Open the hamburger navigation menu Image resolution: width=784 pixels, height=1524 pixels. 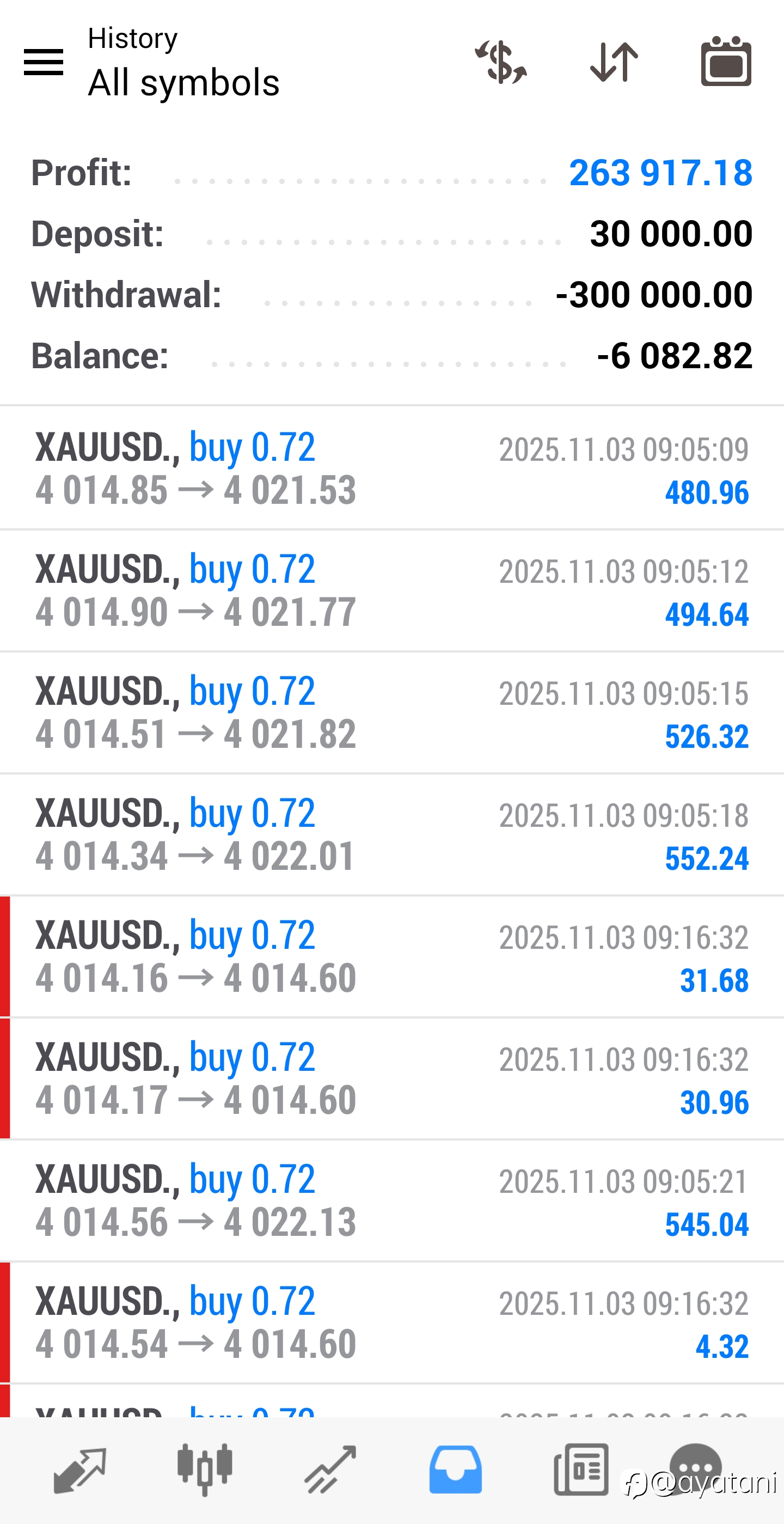(43, 62)
